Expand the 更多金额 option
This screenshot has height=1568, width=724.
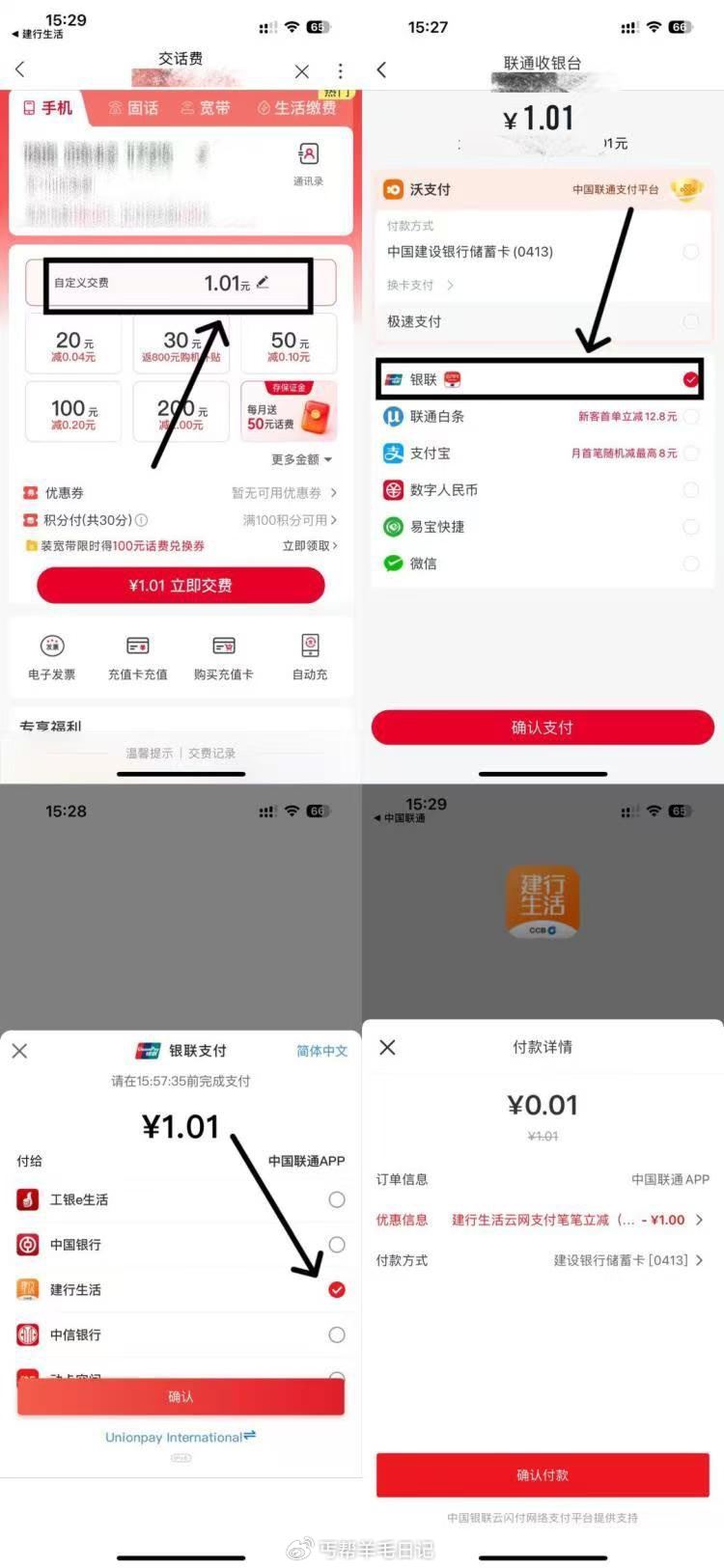click(x=300, y=458)
